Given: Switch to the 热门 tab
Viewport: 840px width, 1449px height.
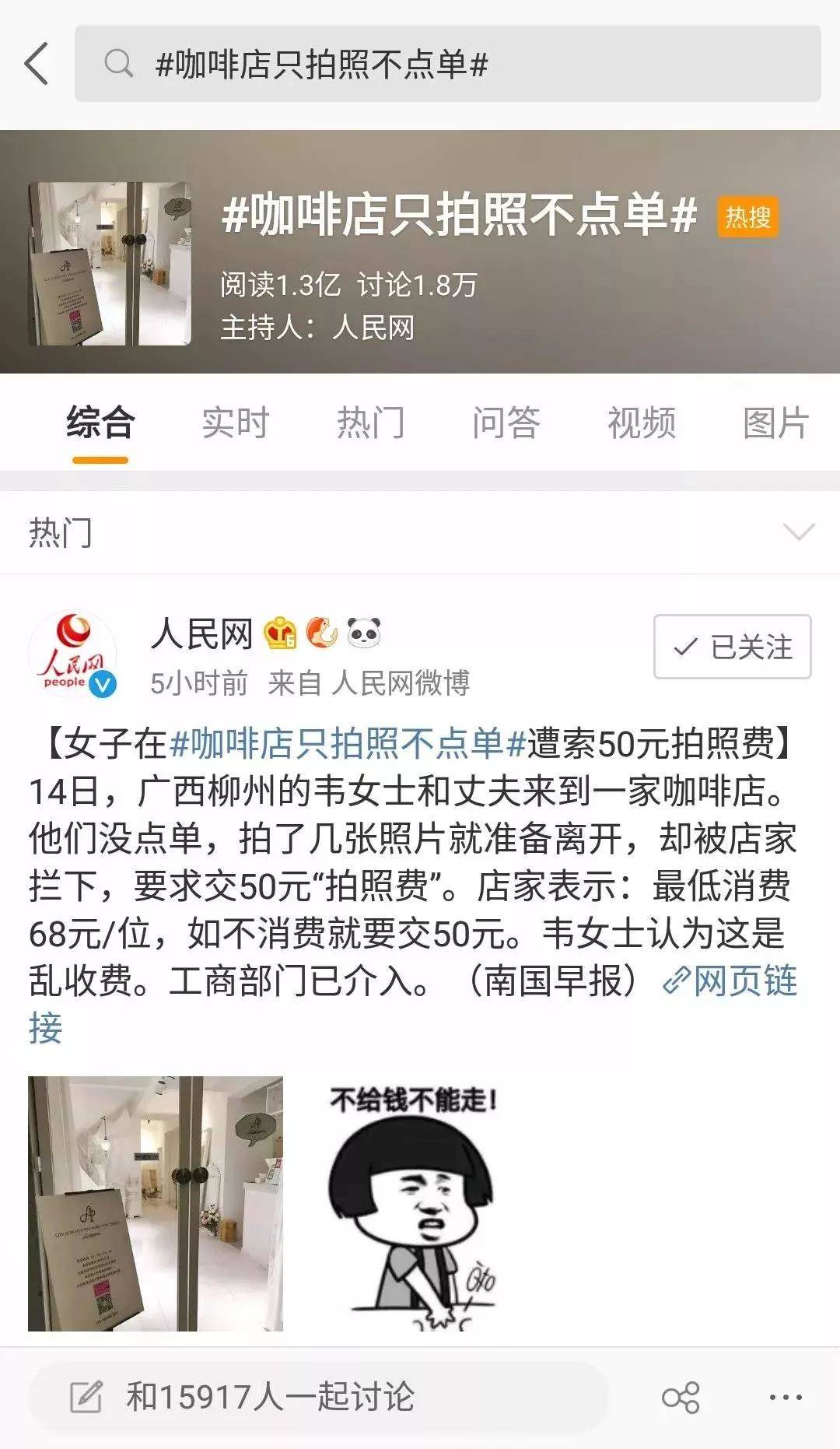Looking at the screenshot, I should (x=370, y=423).
